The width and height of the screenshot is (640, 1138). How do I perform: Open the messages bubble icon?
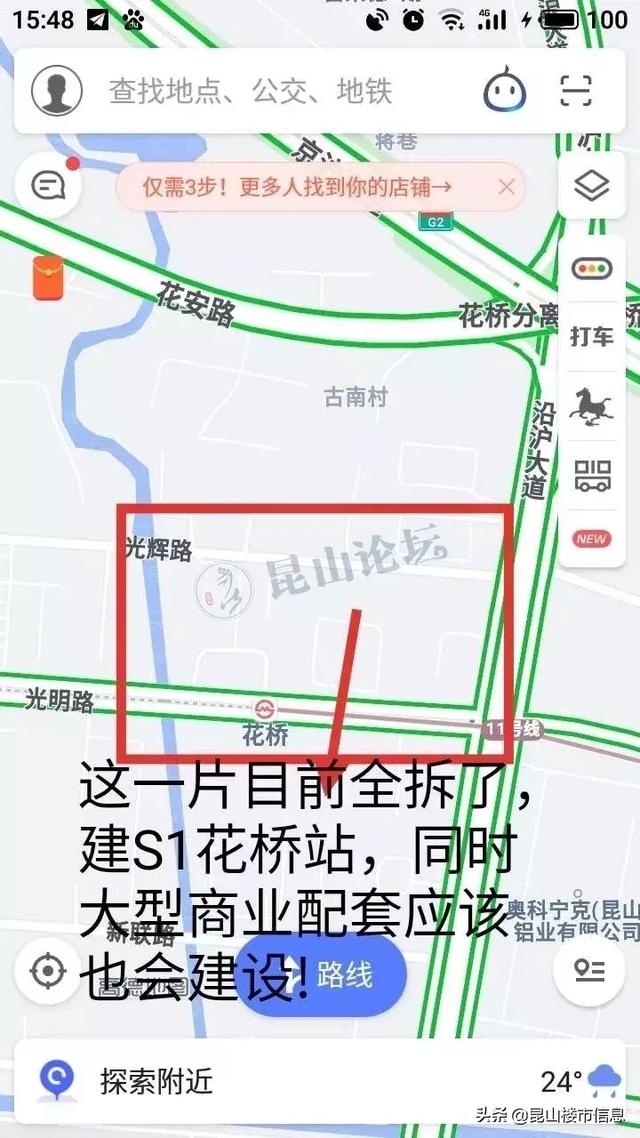coord(47,186)
